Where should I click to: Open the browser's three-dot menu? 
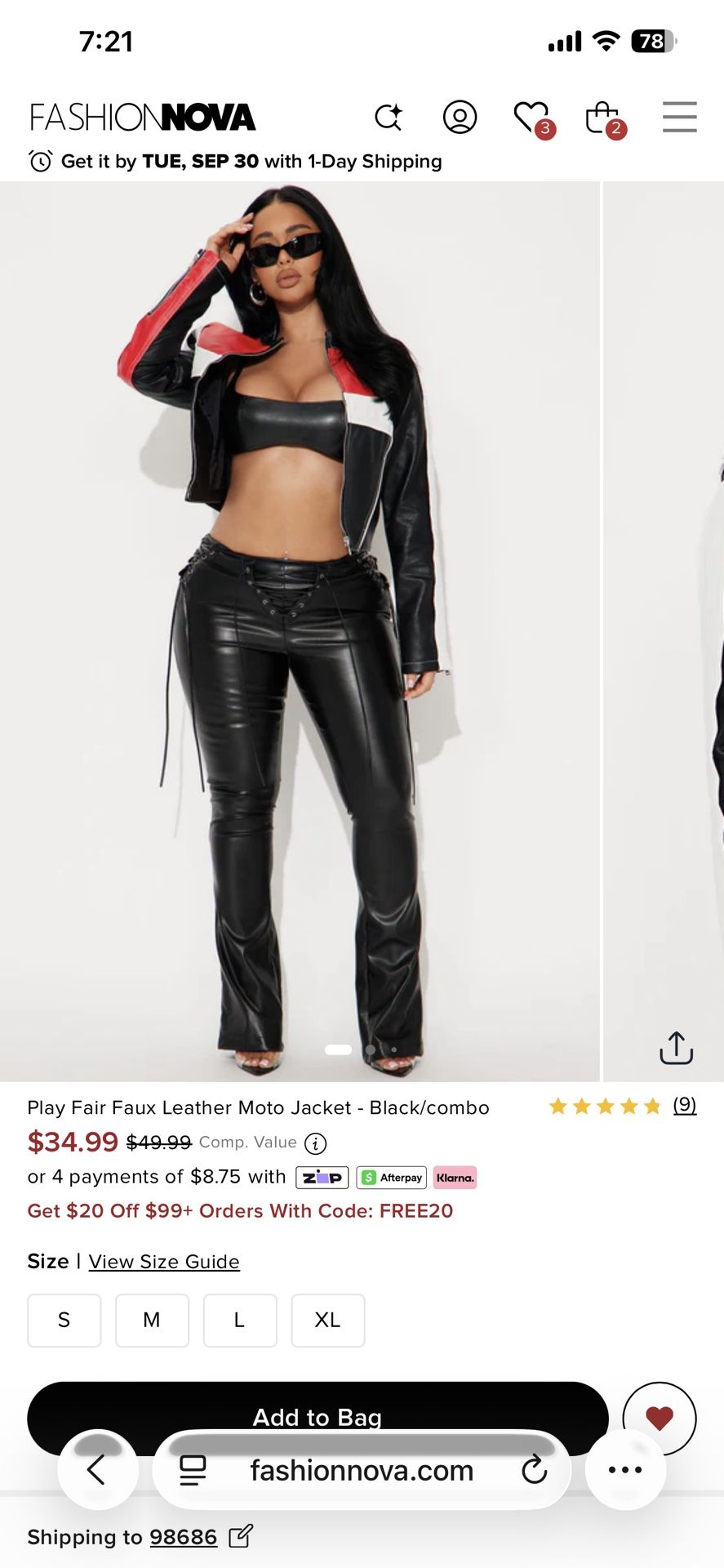coord(625,1470)
